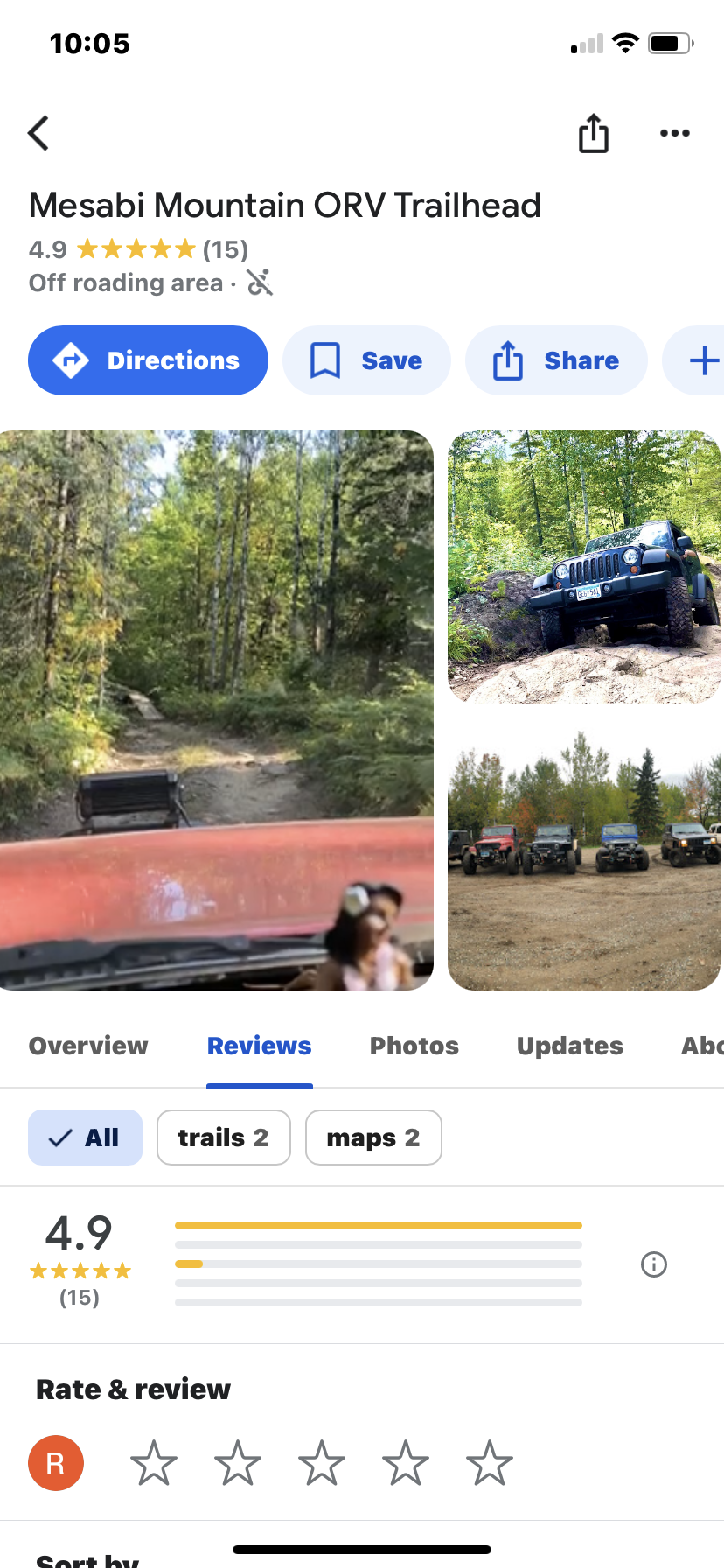Save this place to a list
Image resolution: width=724 pixels, height=1568 pixels.
[366, 360]
